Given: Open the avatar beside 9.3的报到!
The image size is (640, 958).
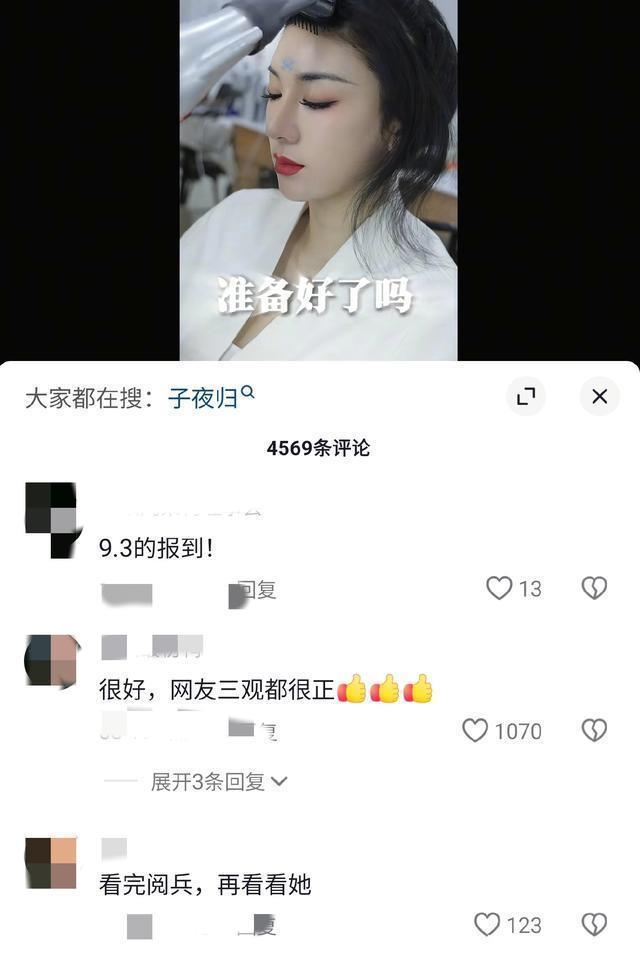Looking at the screenshot, I should pyautogui.click(x=50, y=519).
